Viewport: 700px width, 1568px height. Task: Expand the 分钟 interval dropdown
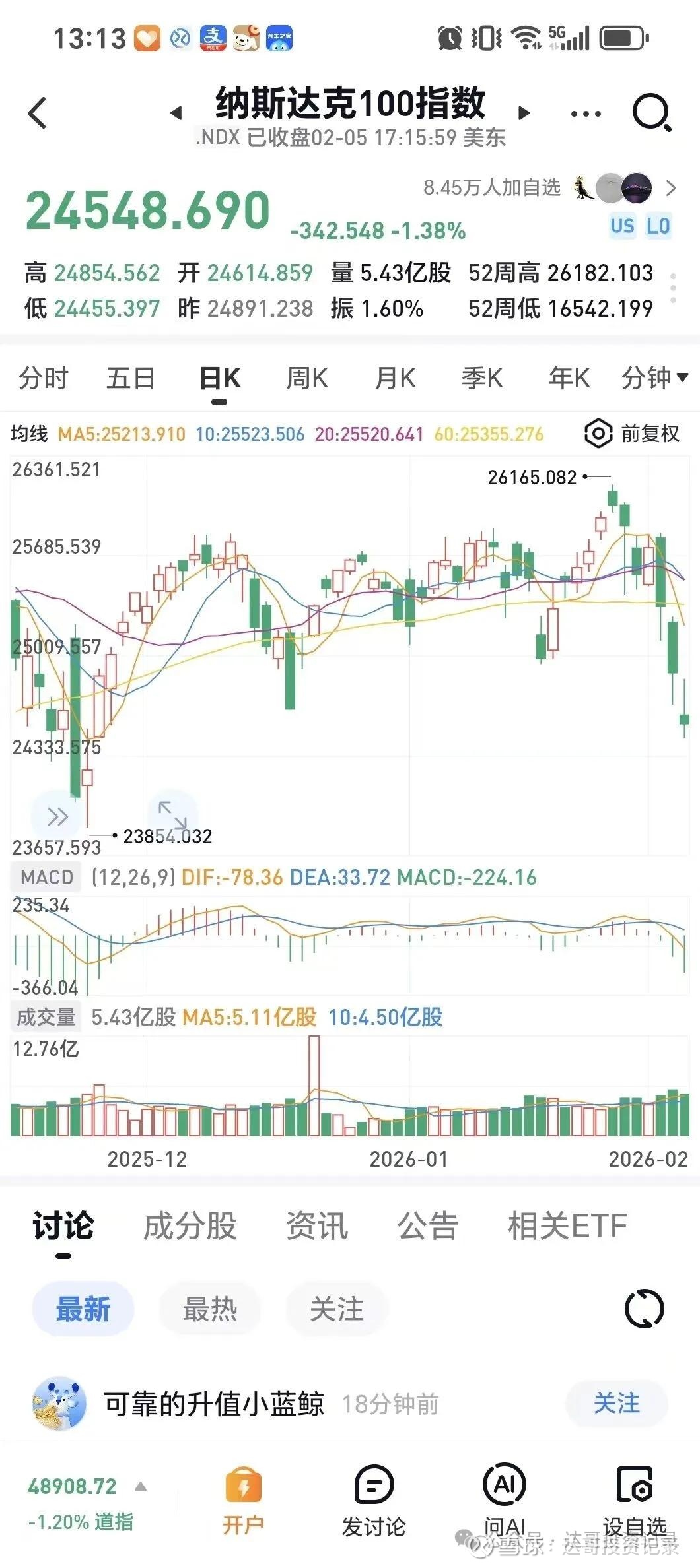654,378
